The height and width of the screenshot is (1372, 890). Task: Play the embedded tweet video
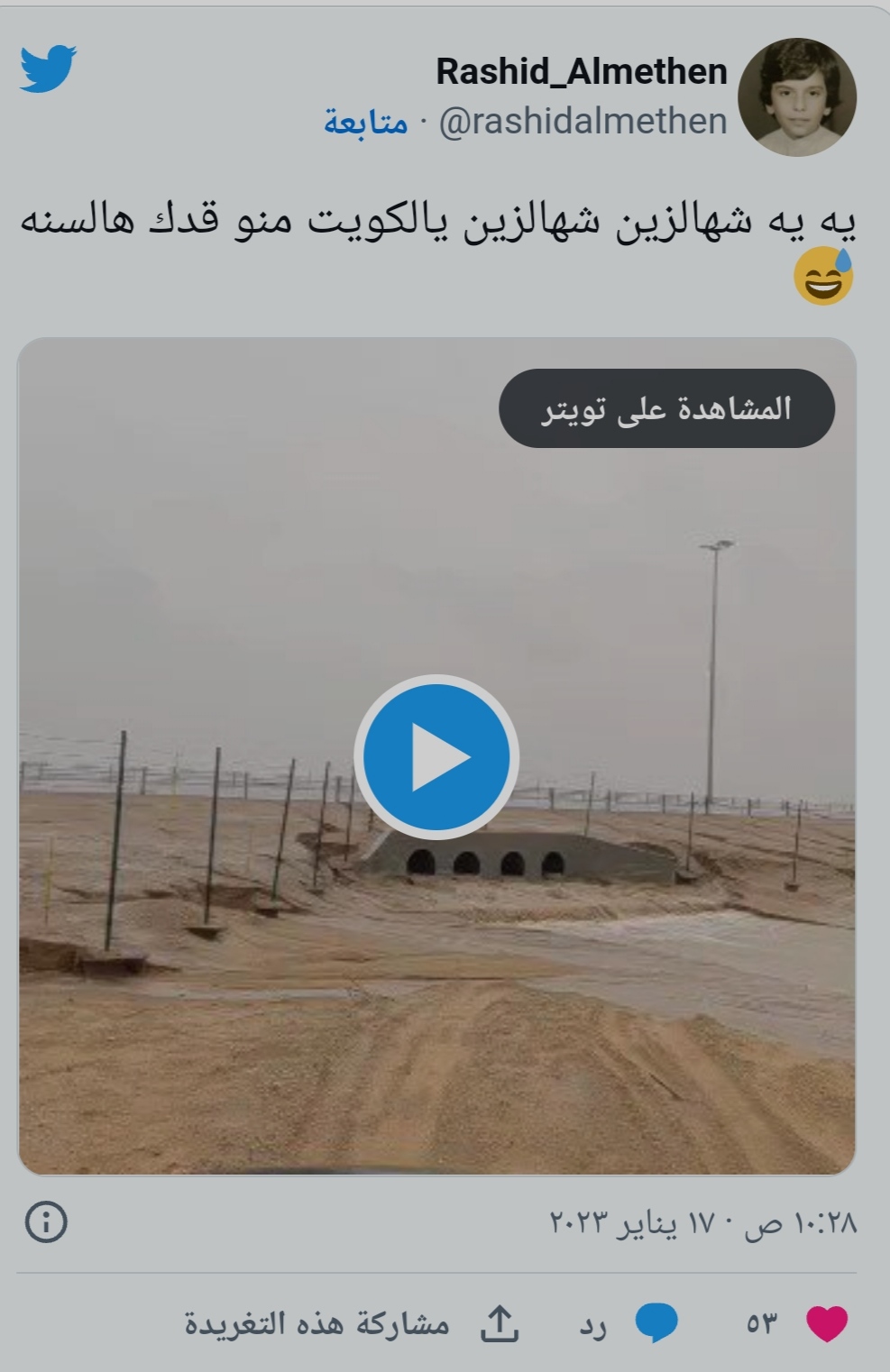436,756
